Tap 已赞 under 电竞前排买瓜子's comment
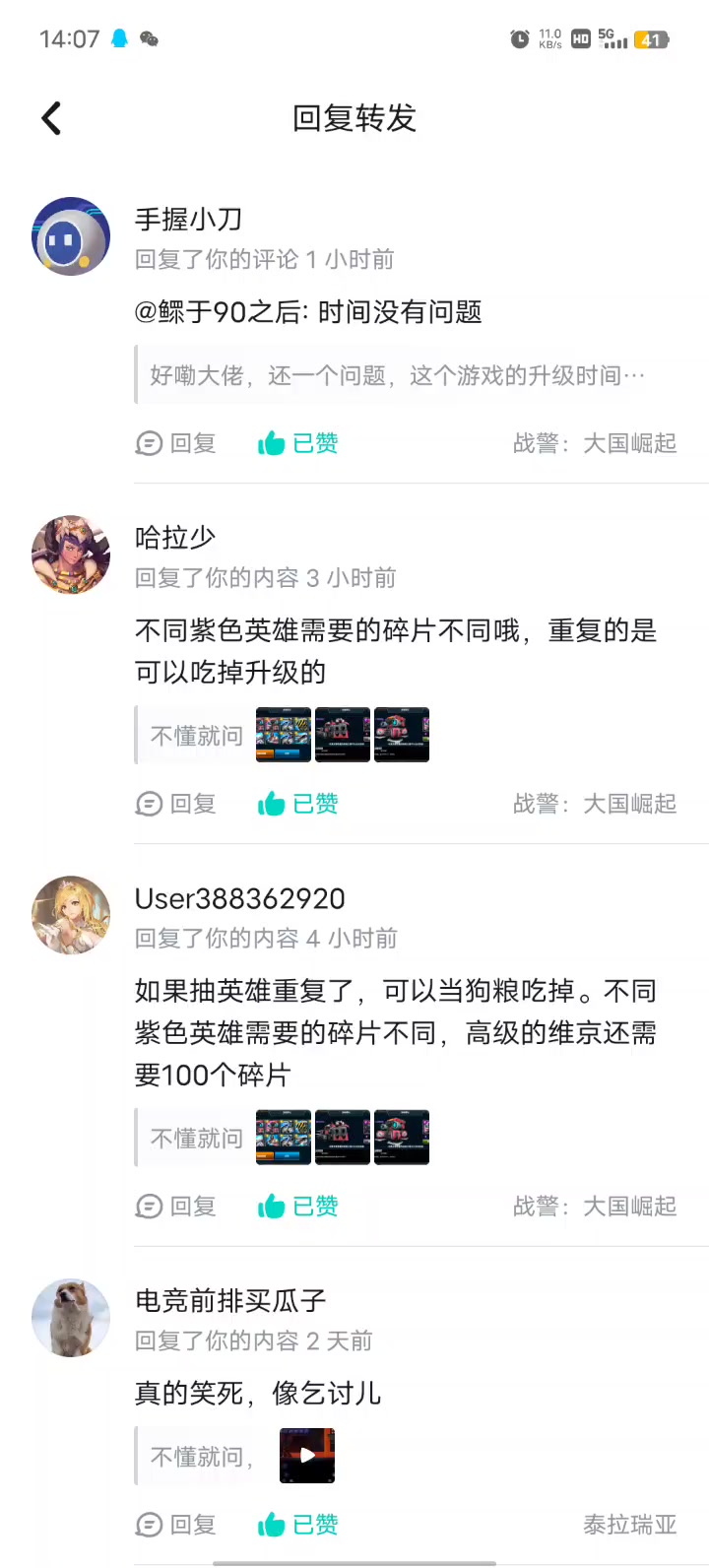The width and height of the screenshot is (709, 1568). pyautogui.click(x=297, y=1525)
